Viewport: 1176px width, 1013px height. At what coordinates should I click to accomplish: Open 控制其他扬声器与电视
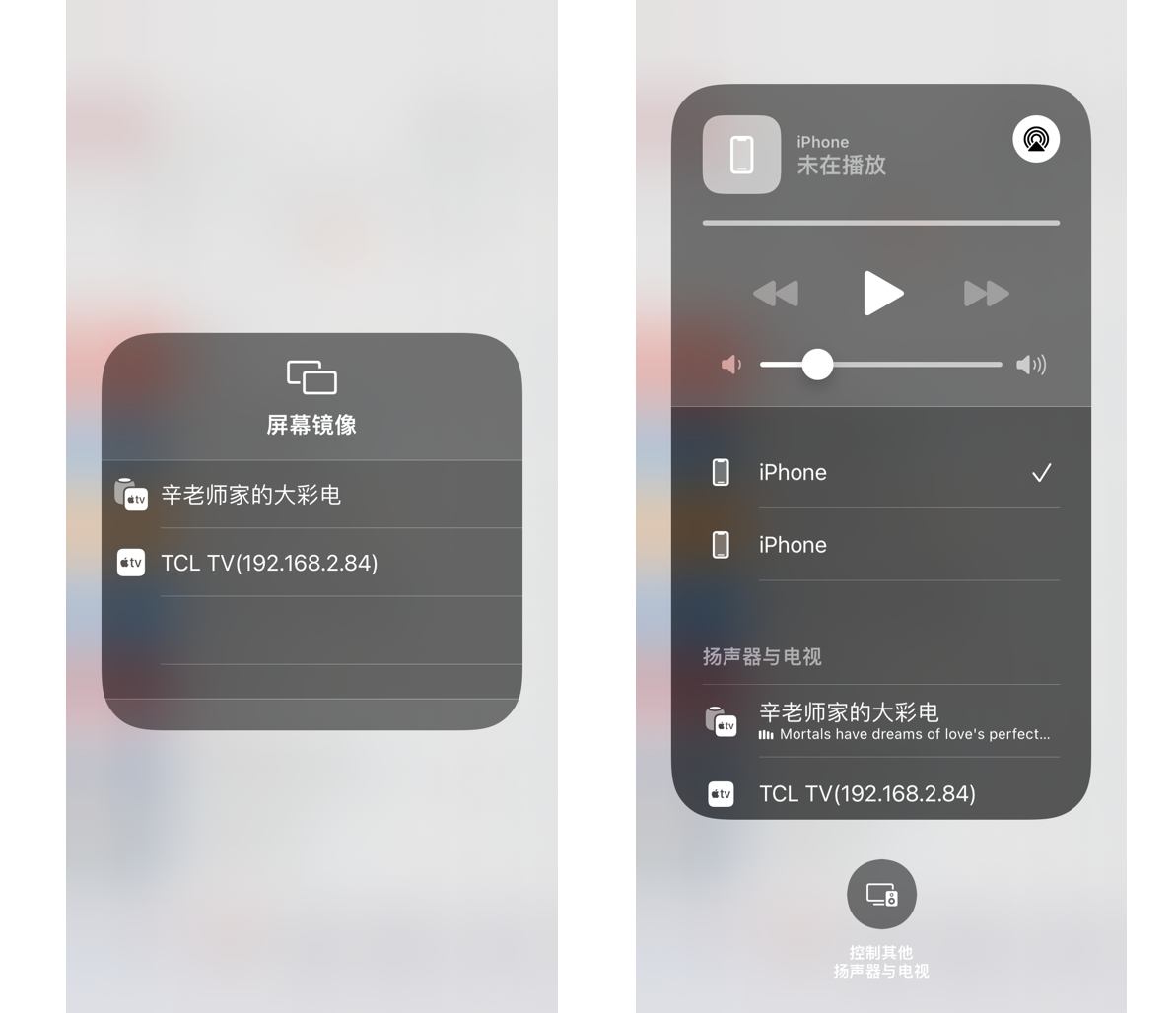coord(881,895)
